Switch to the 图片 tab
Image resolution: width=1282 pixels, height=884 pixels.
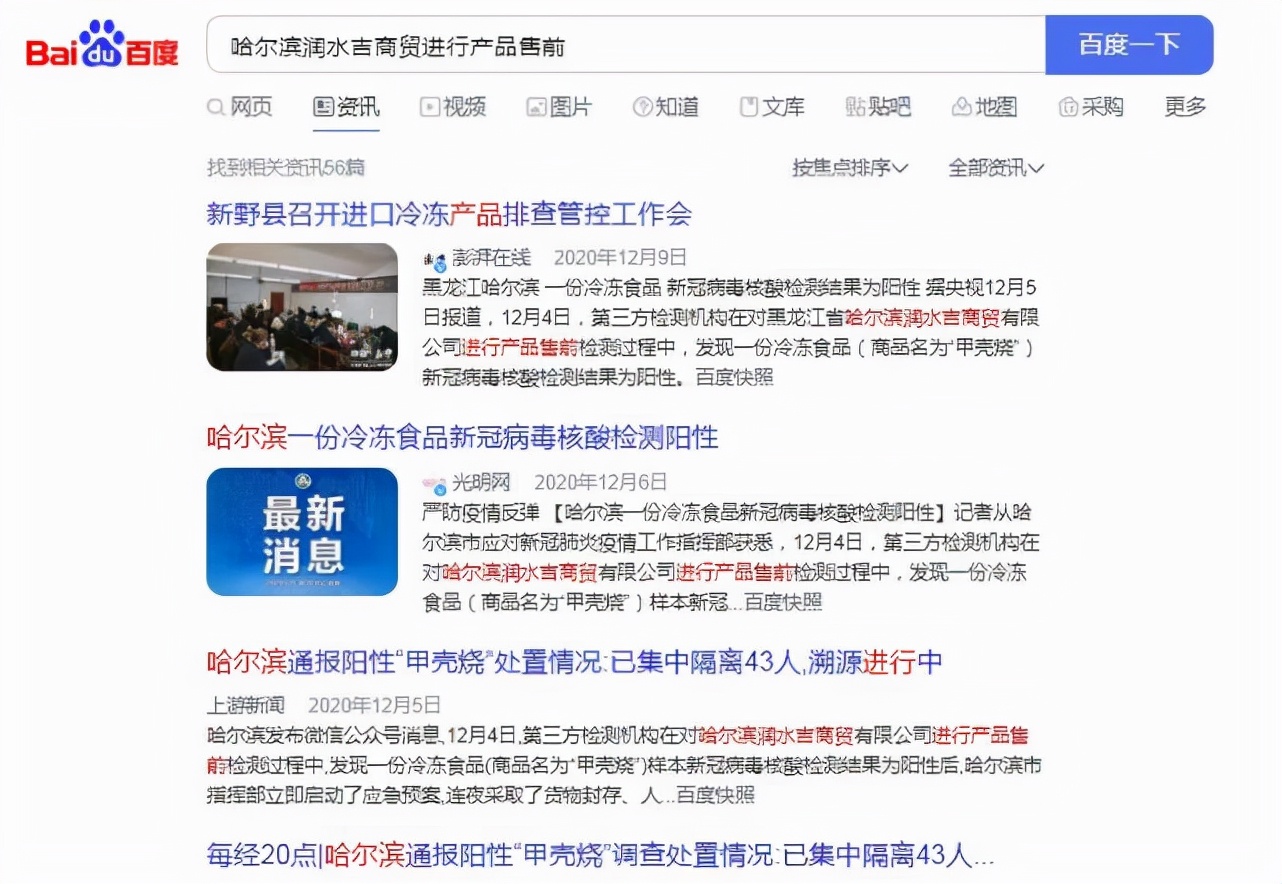(559, 107)
